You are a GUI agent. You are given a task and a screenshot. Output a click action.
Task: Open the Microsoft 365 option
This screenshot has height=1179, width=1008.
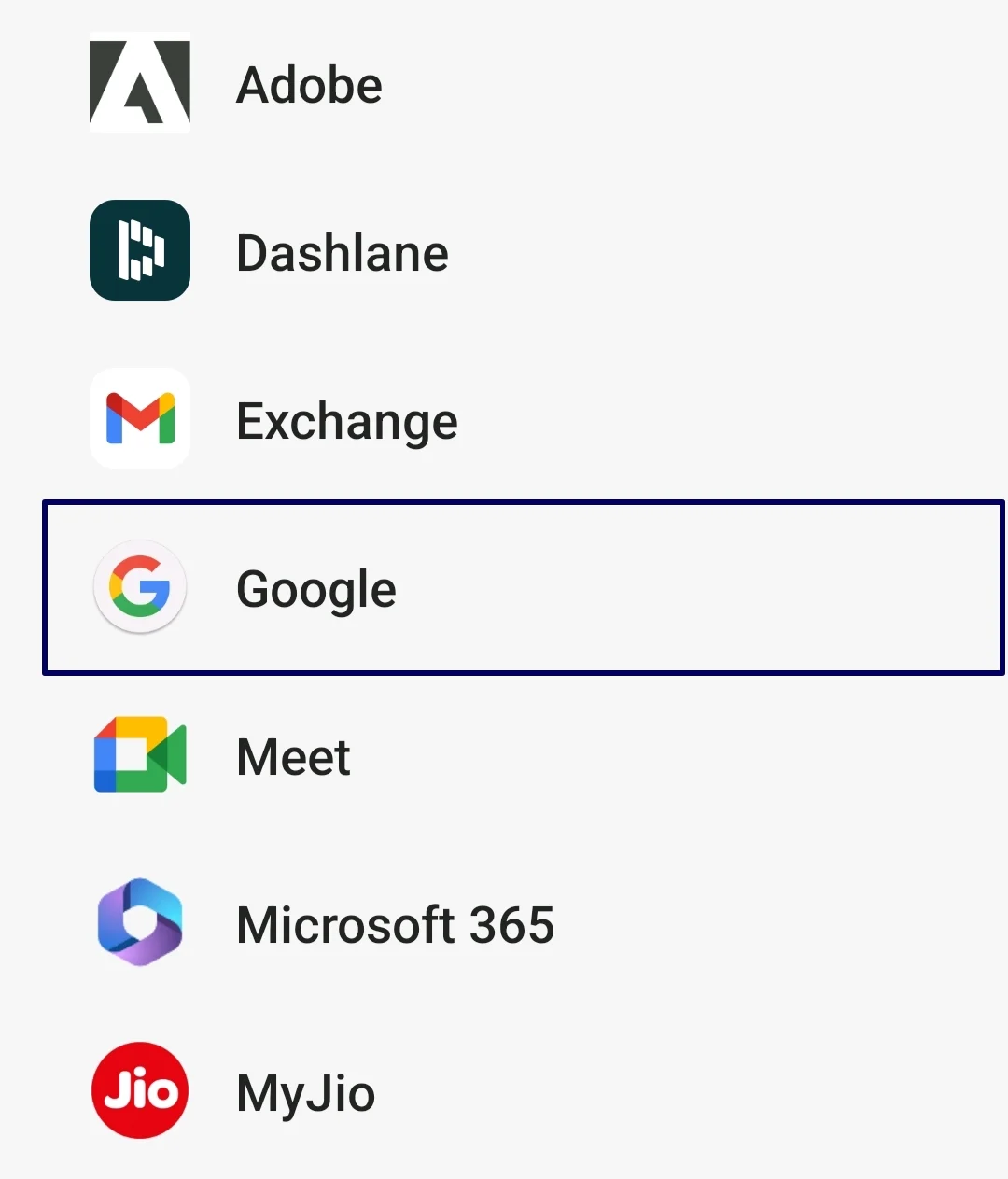pyautogui.click(x=395, y=924)
